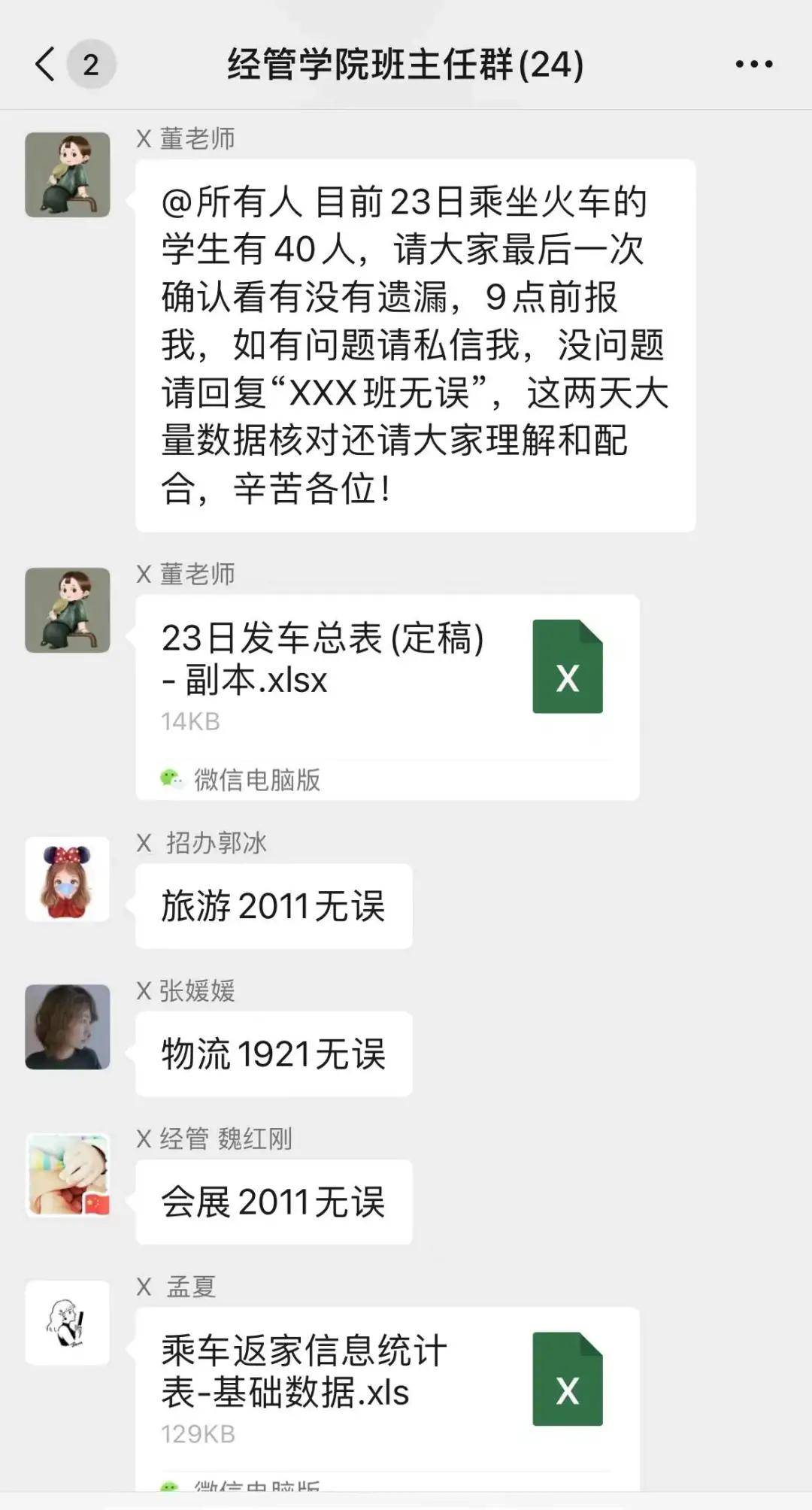
Task: View 招办郭冰's profile avatar
Action: [68, 878]
